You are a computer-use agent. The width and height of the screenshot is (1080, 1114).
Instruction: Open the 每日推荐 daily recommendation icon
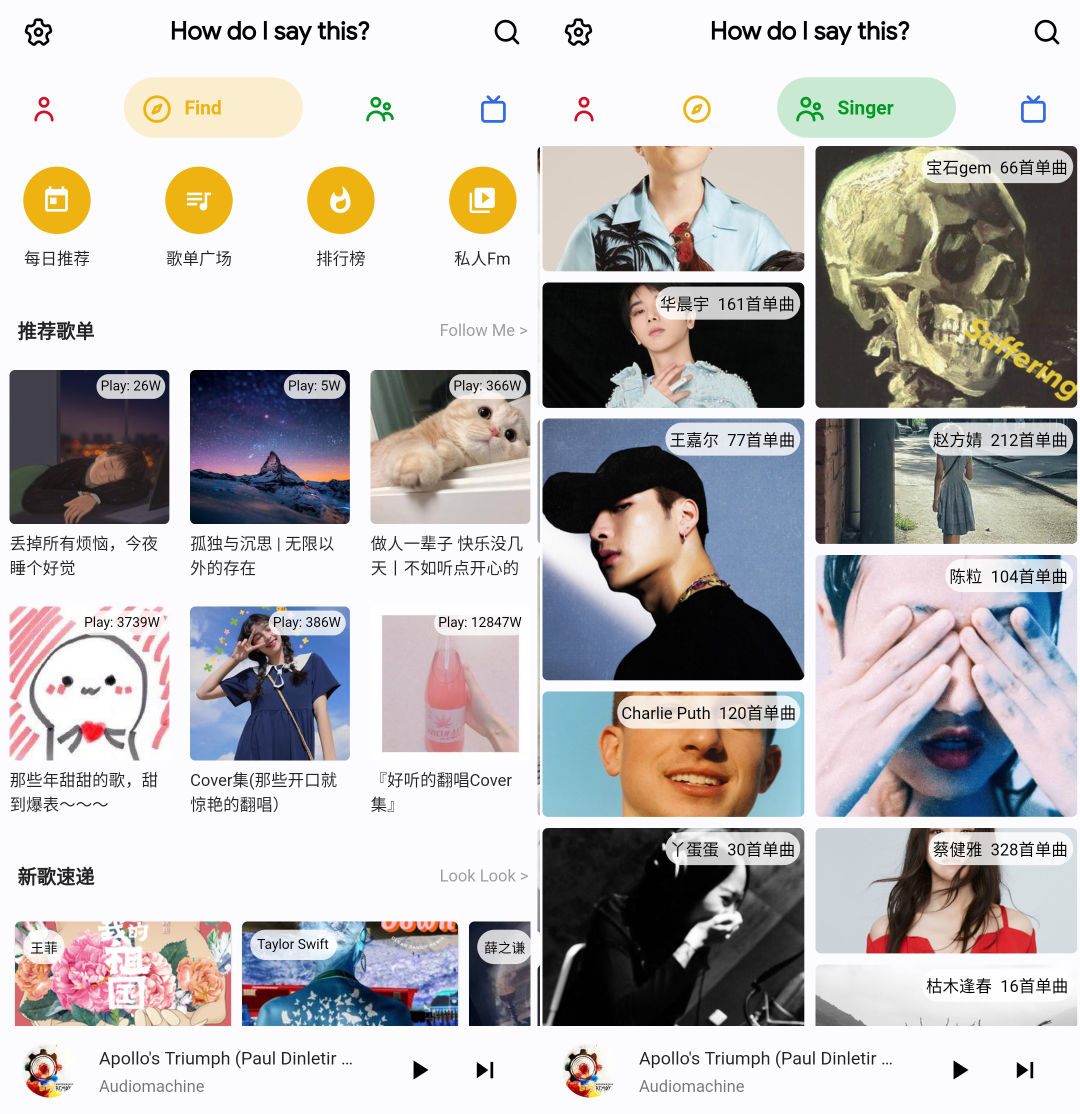57,199
